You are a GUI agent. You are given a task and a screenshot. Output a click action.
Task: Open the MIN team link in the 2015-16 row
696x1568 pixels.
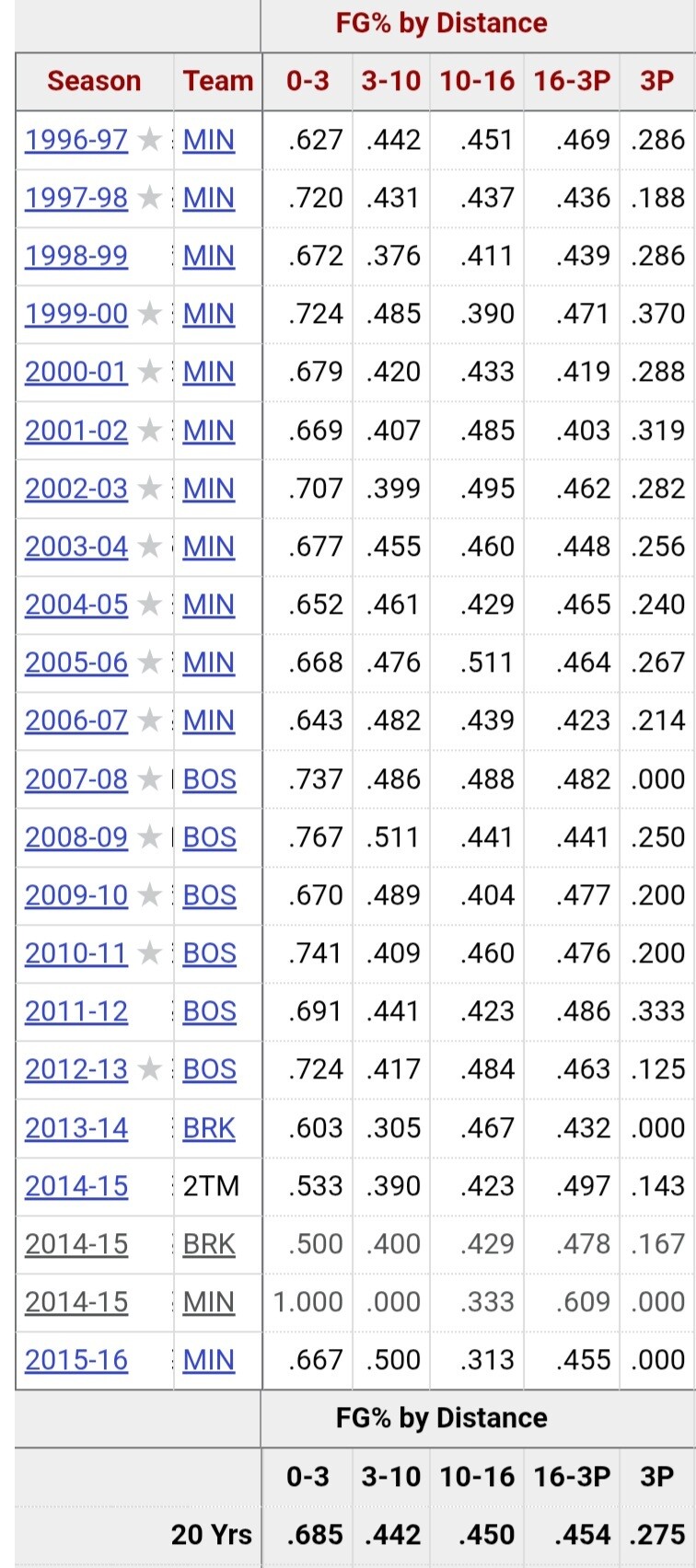tap(209, 1360)
